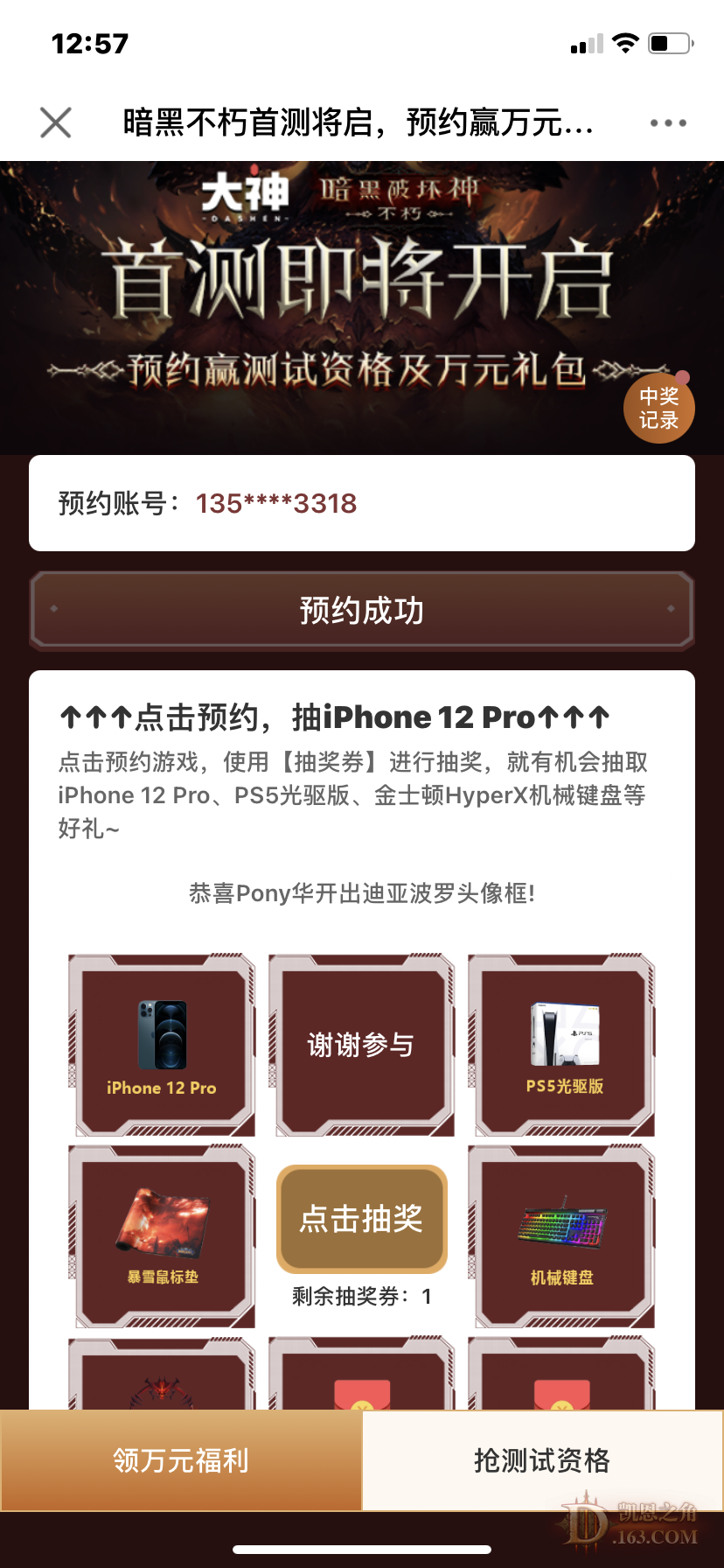724x1568 pixels.
Task: Switch to the 领万元福利 tab
Action: pos(181,1460)
